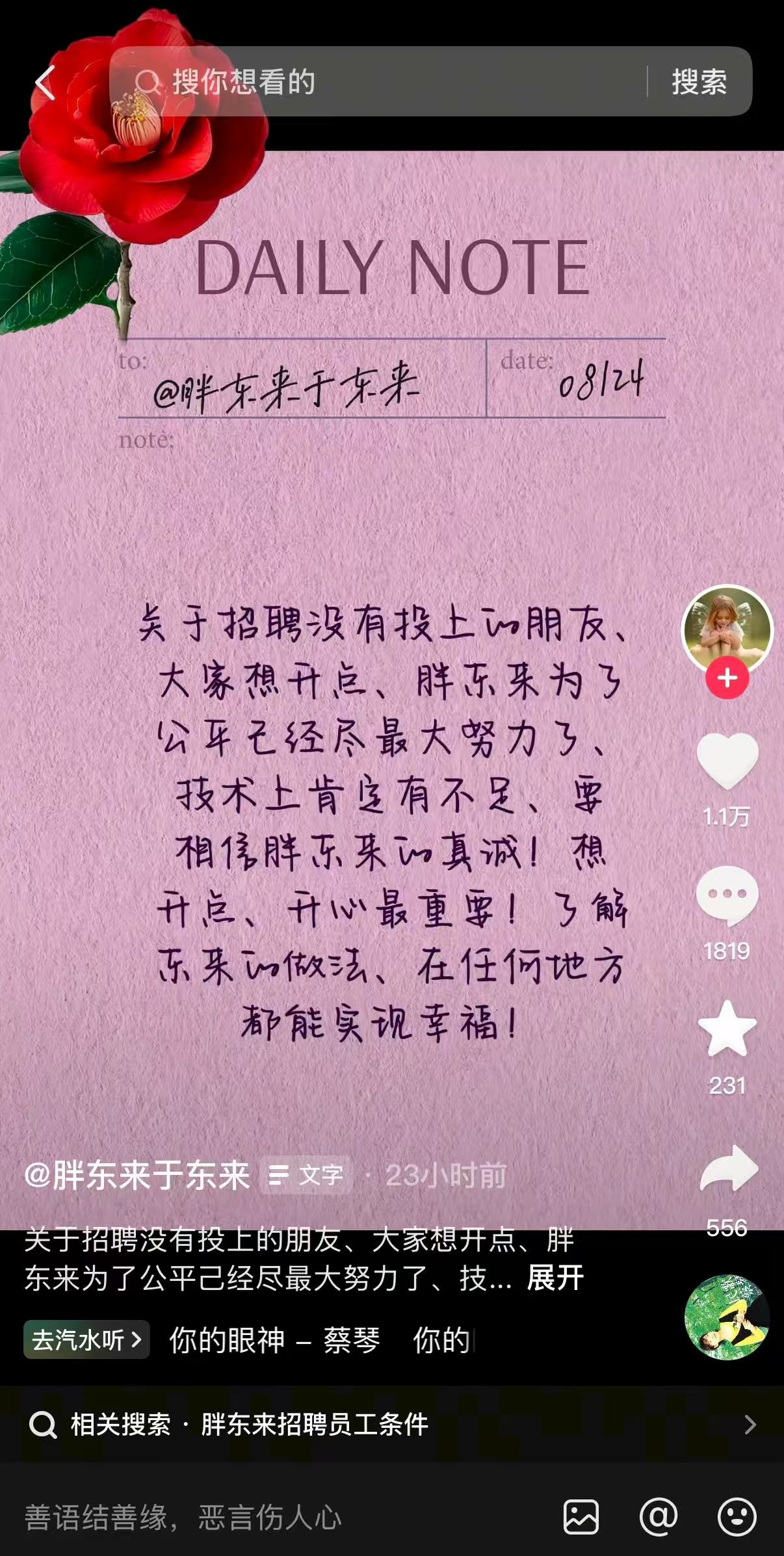Go back using the back arrow
The width and height of the screenshot is (784, 1556).
point(45,83)
